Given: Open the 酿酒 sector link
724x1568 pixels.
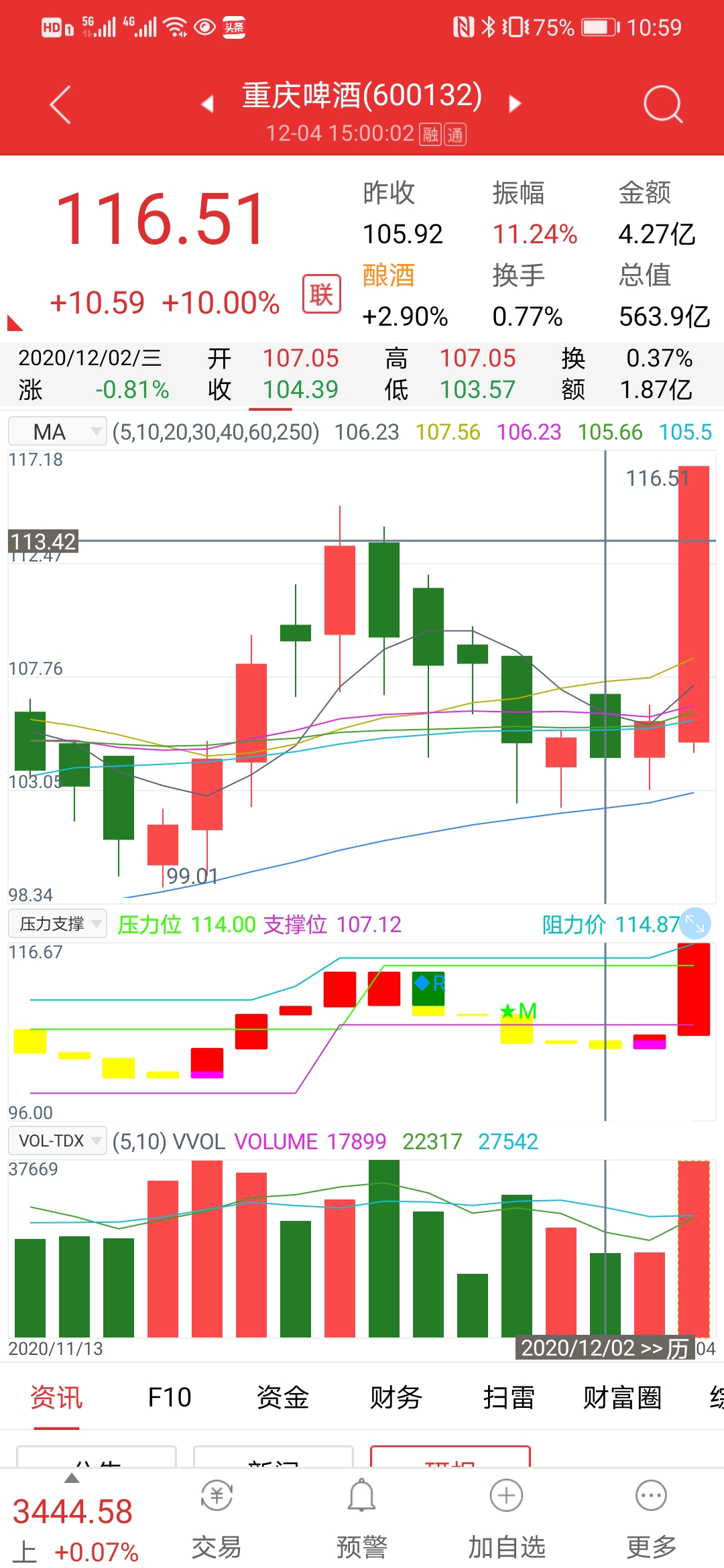Looking at the screenshot, I should 389,275.
